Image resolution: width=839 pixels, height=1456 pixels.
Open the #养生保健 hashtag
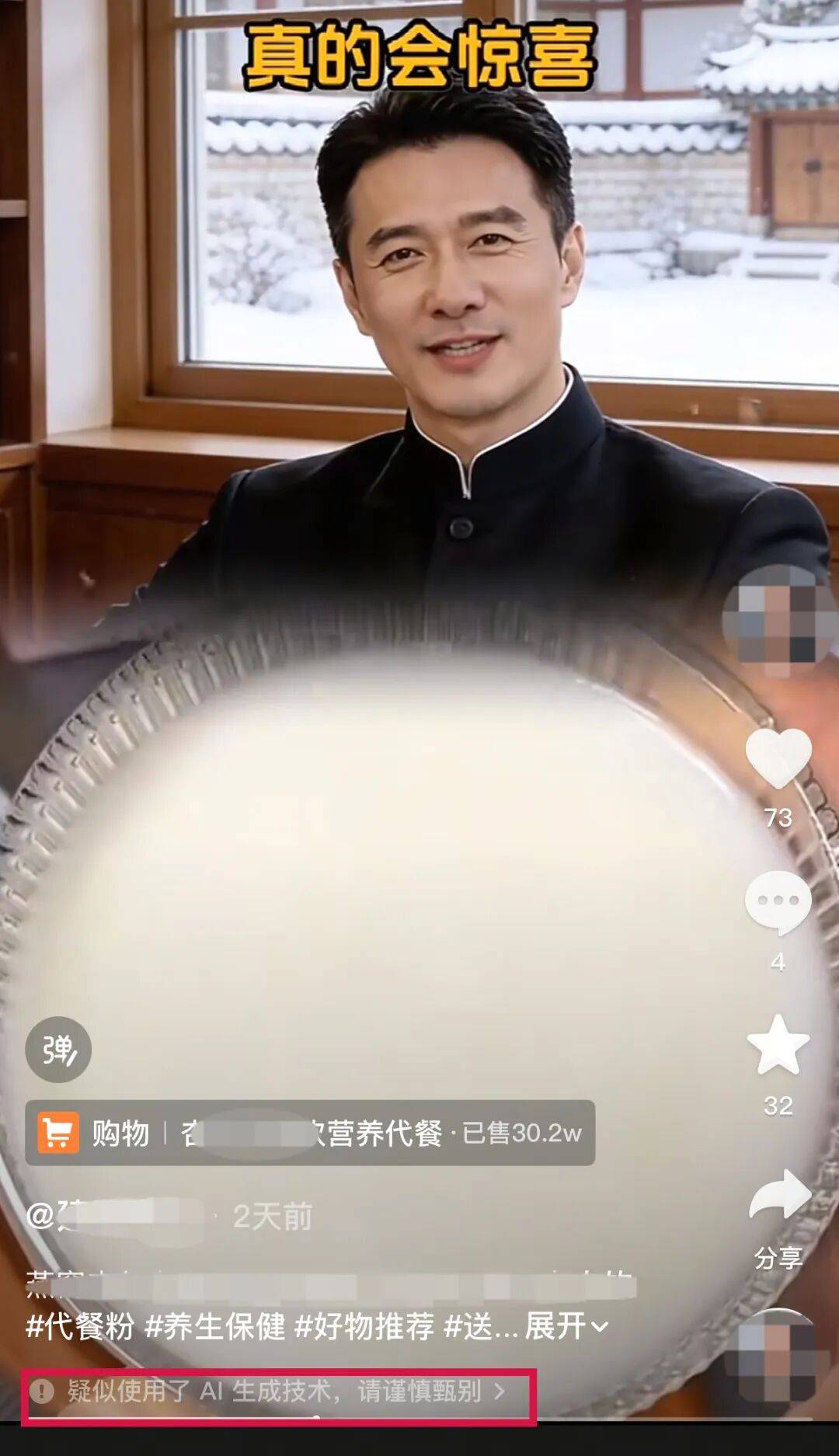(215, 1326)
